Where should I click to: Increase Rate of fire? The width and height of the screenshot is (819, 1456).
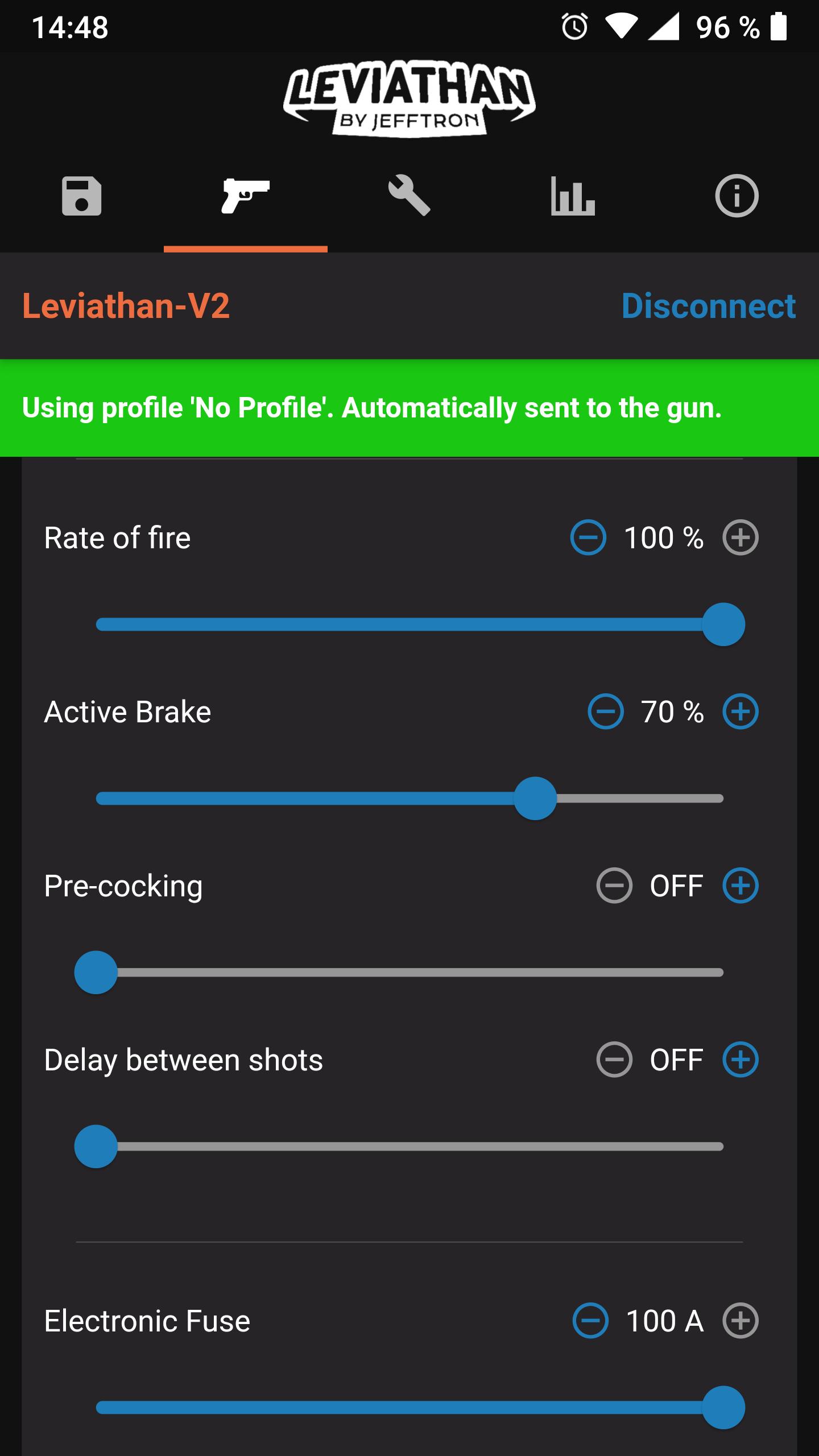(x=740, y=537)
